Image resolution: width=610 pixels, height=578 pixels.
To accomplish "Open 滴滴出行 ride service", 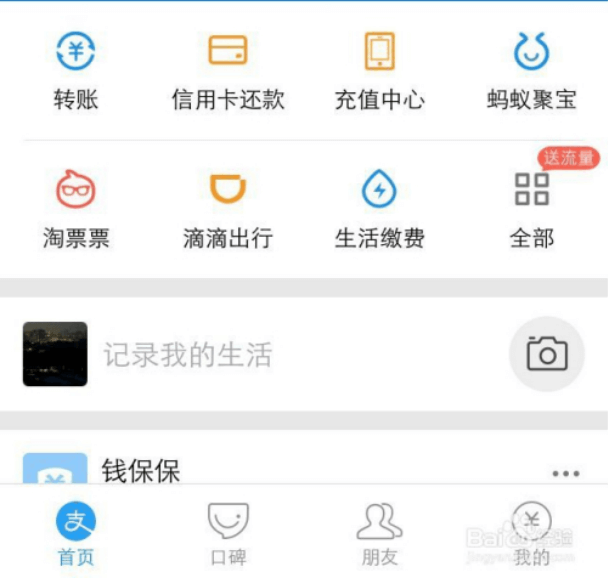I will point(228,207).
